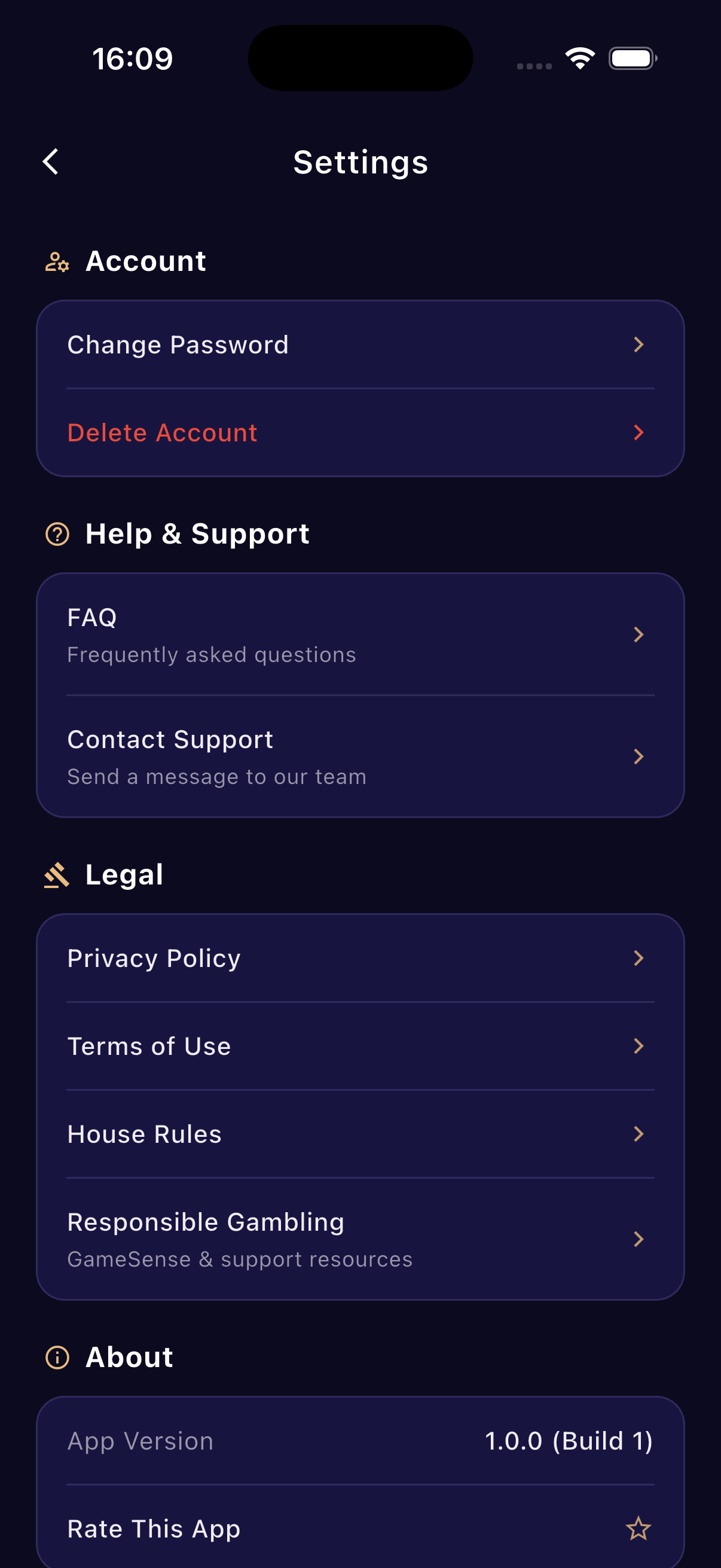The height and width of the screenshot is (1568, 721).
Task: Click the Legal gavel icon
Action: (57, 875)
